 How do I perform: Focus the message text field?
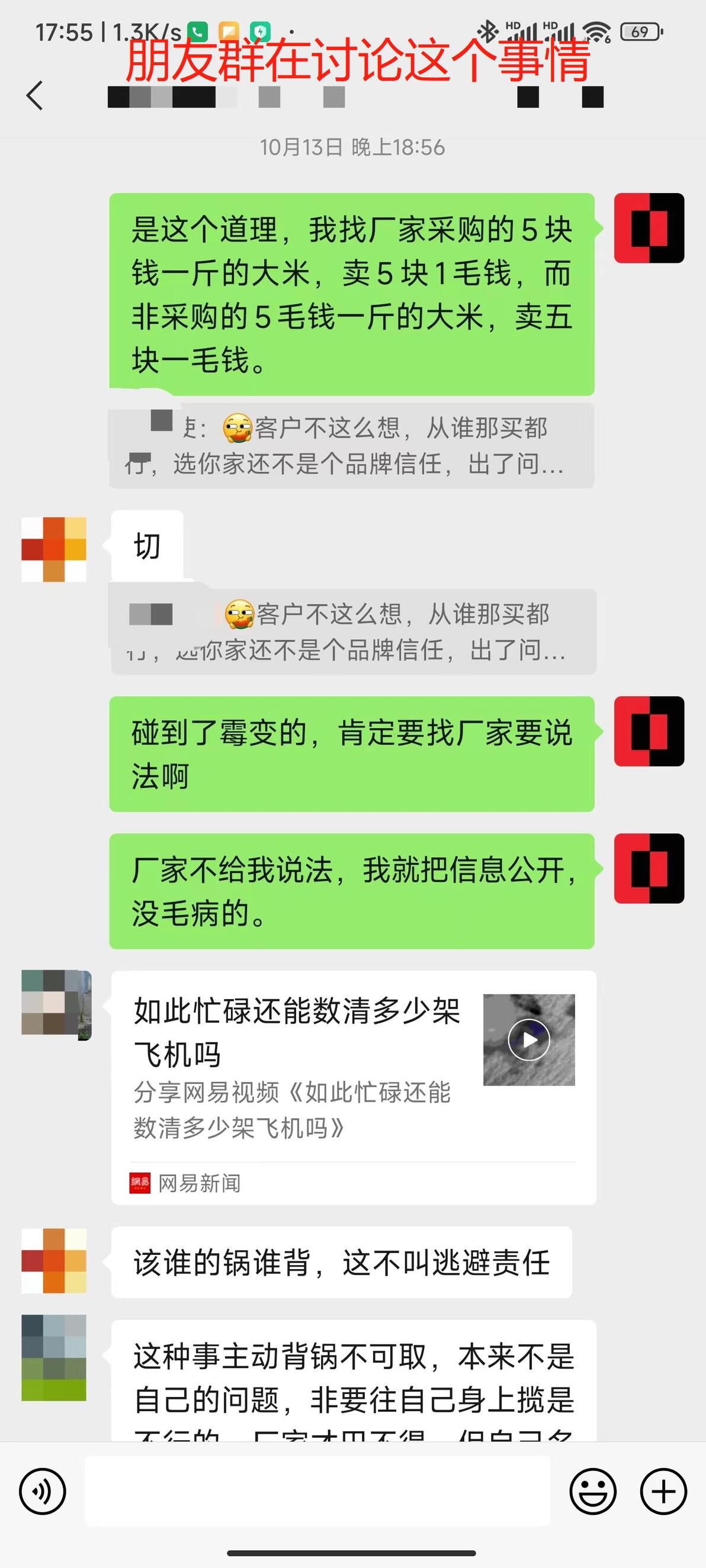click(x=317, y=1490)
